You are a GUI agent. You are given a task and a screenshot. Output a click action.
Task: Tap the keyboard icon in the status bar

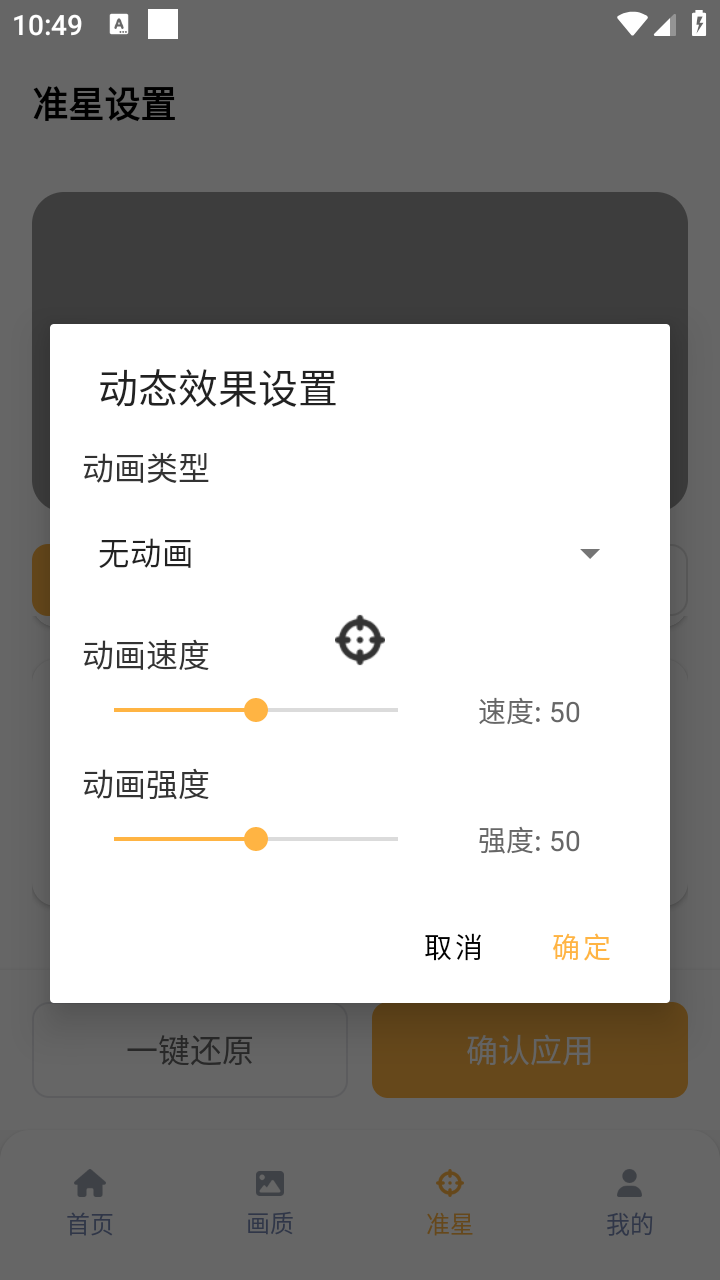pos(120,25)
